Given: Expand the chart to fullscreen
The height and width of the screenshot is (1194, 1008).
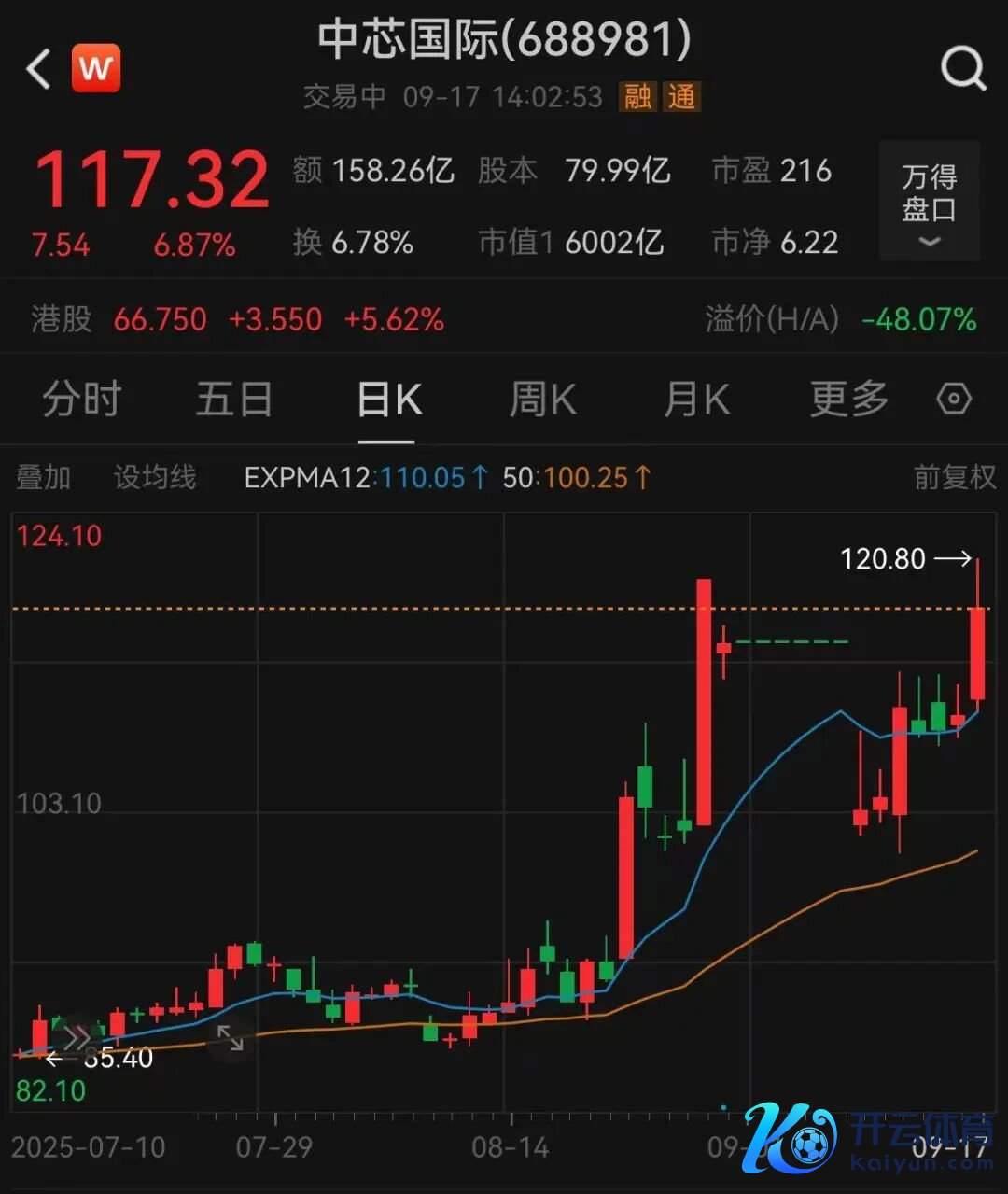Looking at the screenshot, I should 230,1037.
